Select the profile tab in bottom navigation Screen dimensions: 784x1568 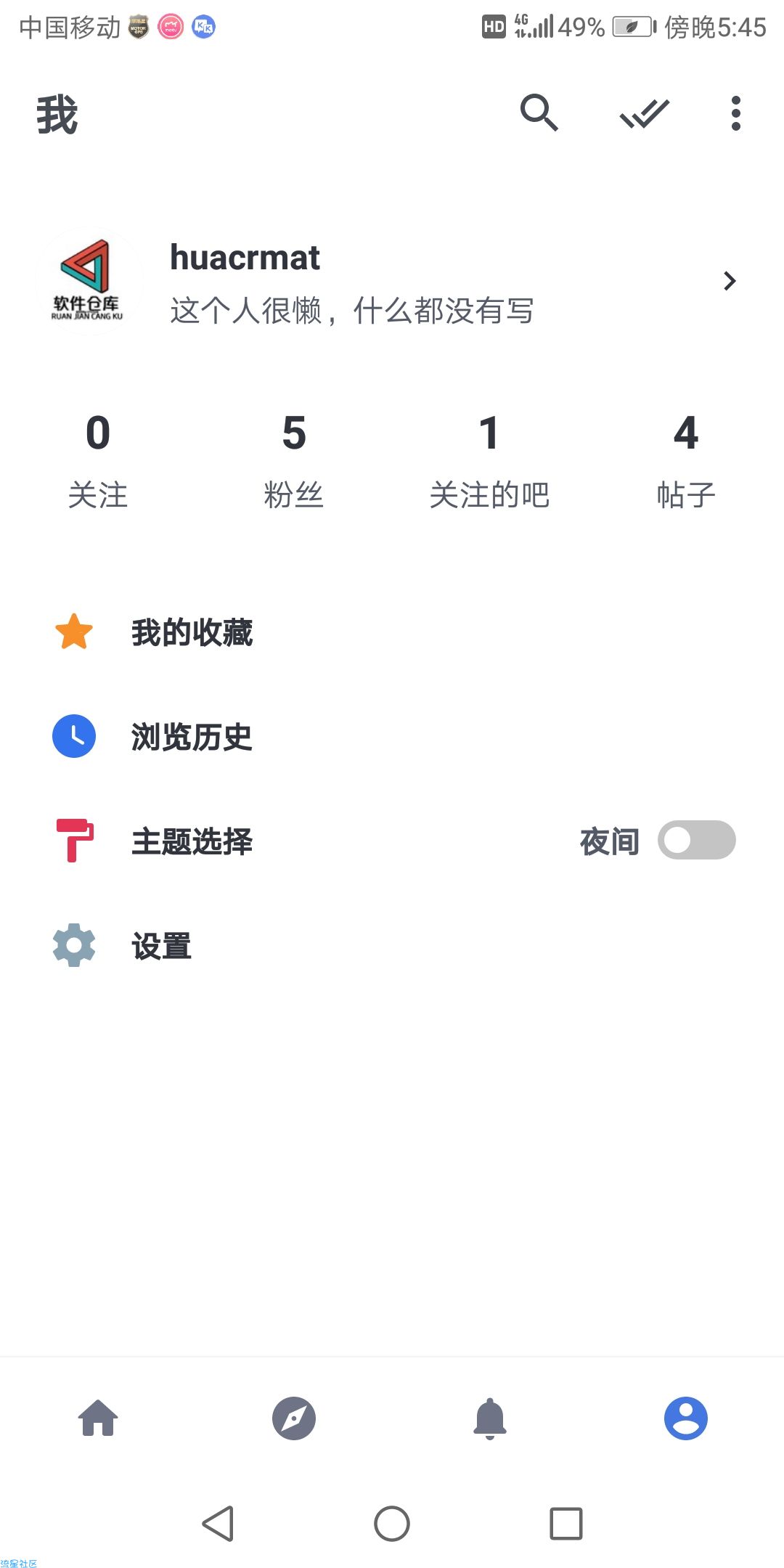point(686,1418)
